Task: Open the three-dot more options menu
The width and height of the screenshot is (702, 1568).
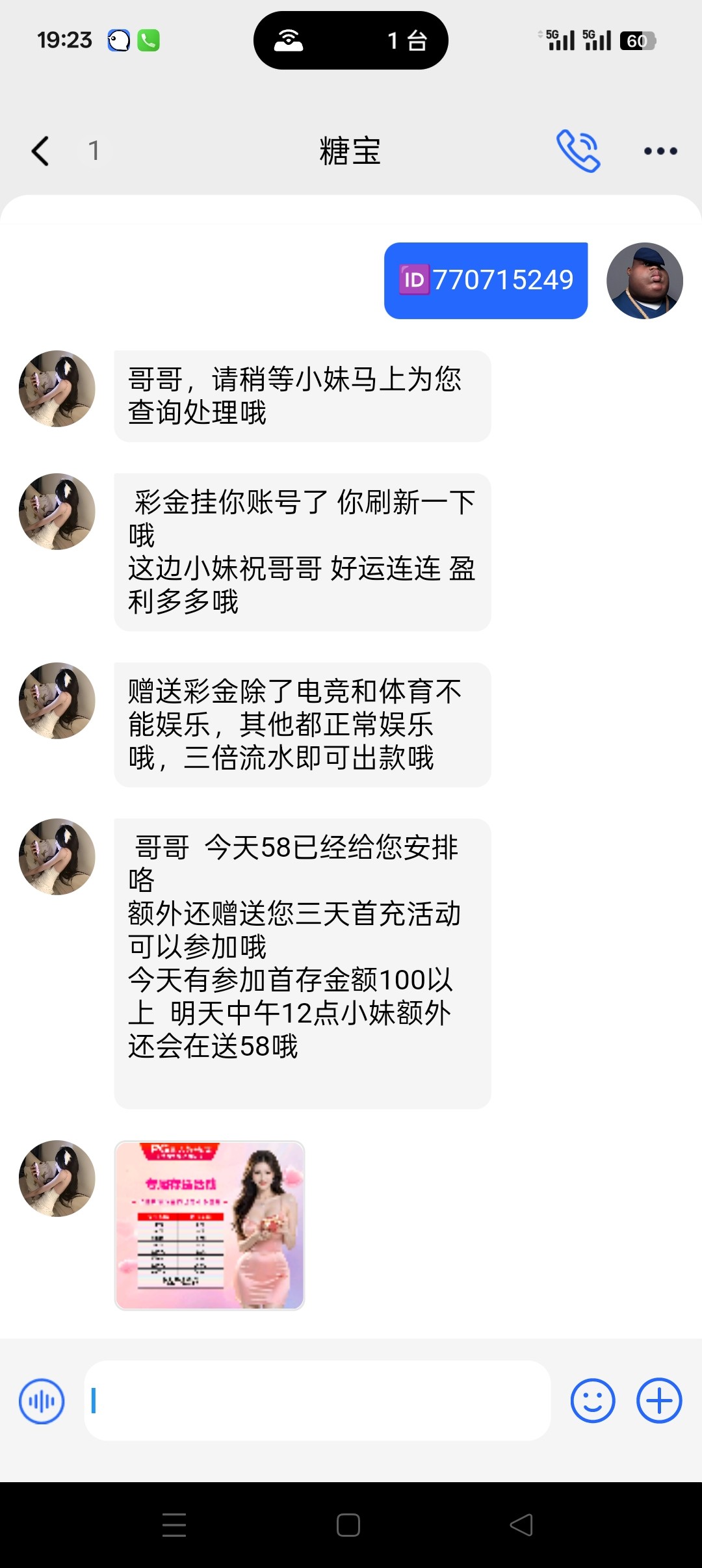Action: (x=660, y=151)
